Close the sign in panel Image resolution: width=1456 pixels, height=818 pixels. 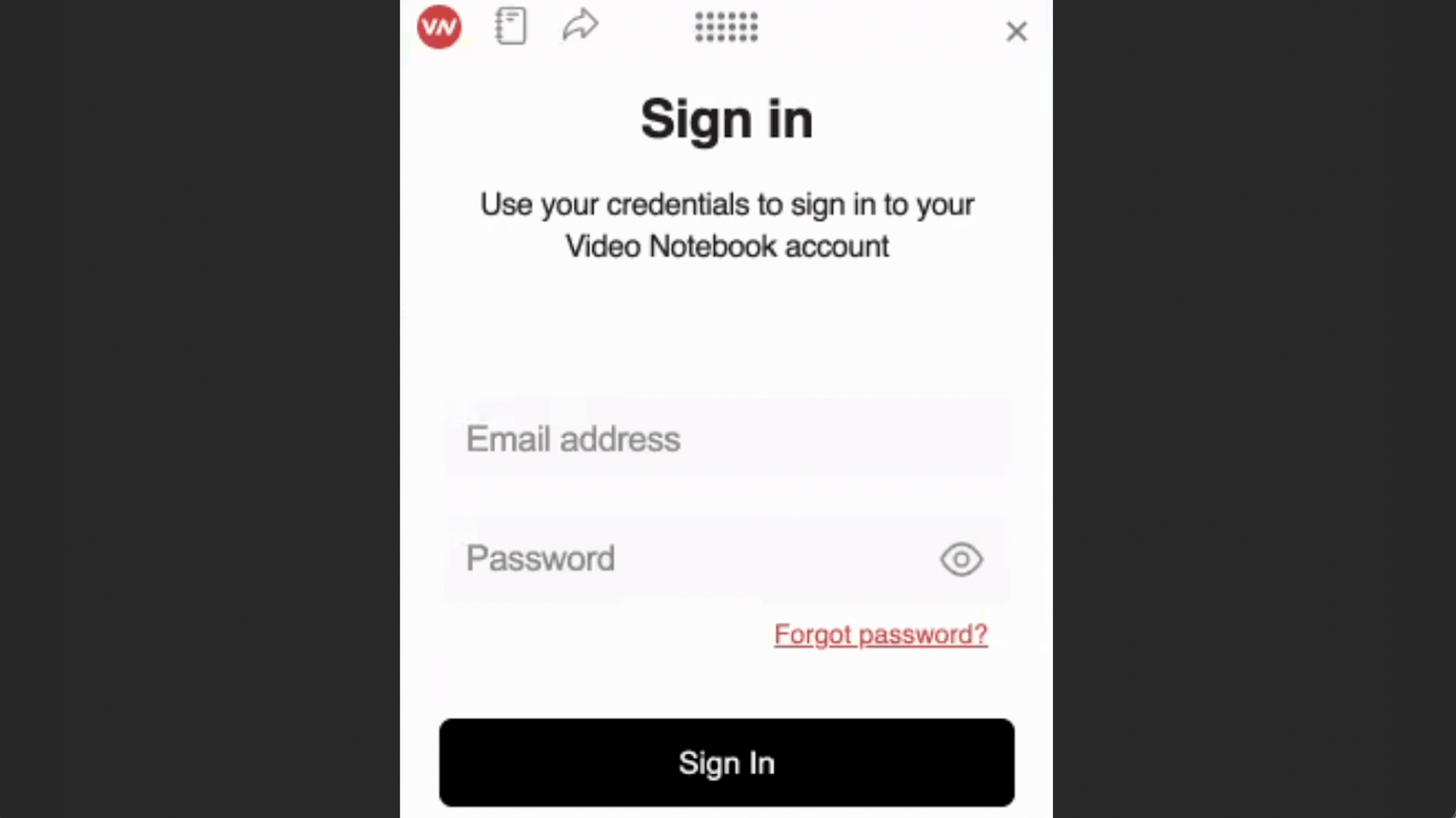click(1016, 31)
